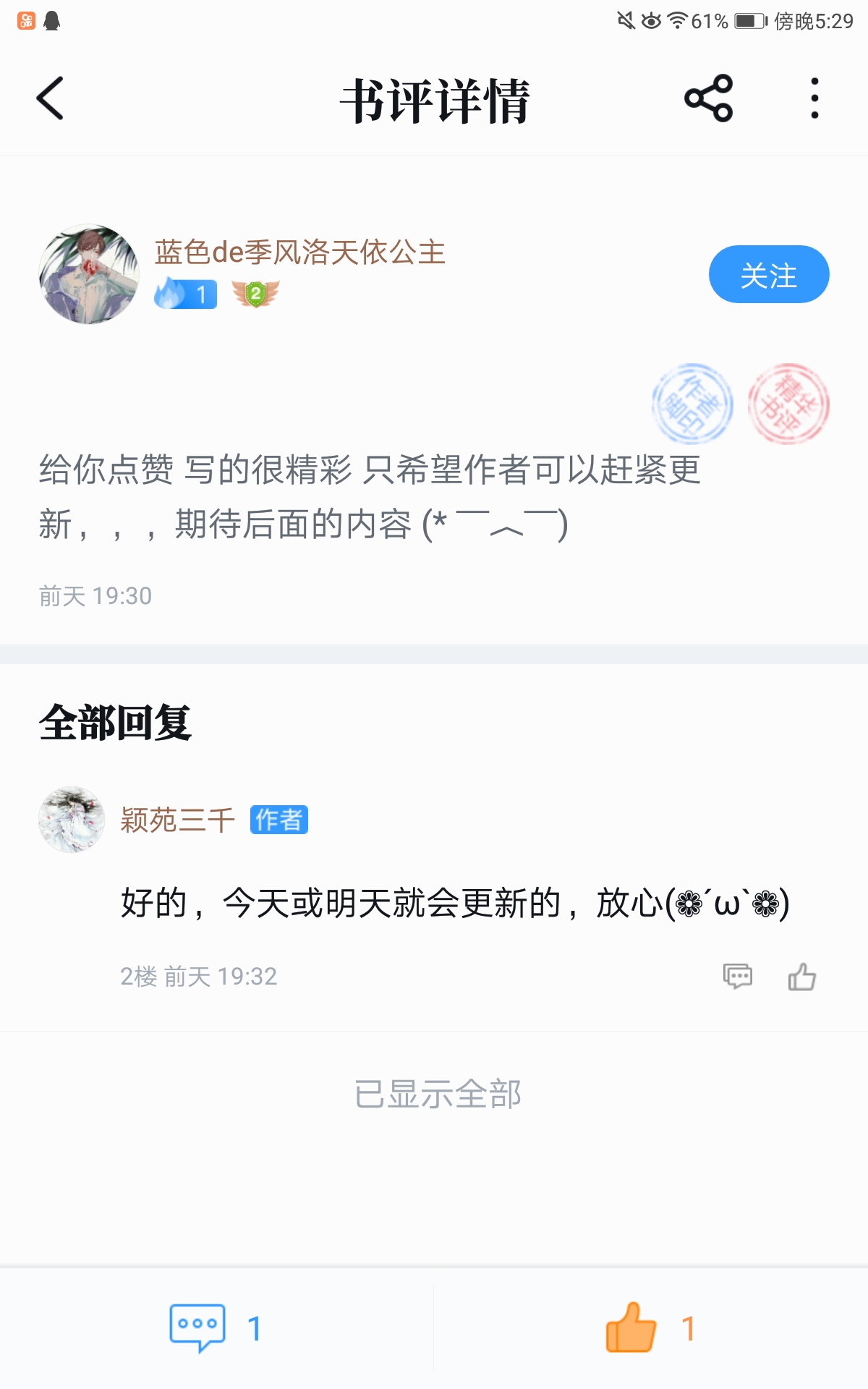View 颖苑三千's profile via name

[177, 820]
